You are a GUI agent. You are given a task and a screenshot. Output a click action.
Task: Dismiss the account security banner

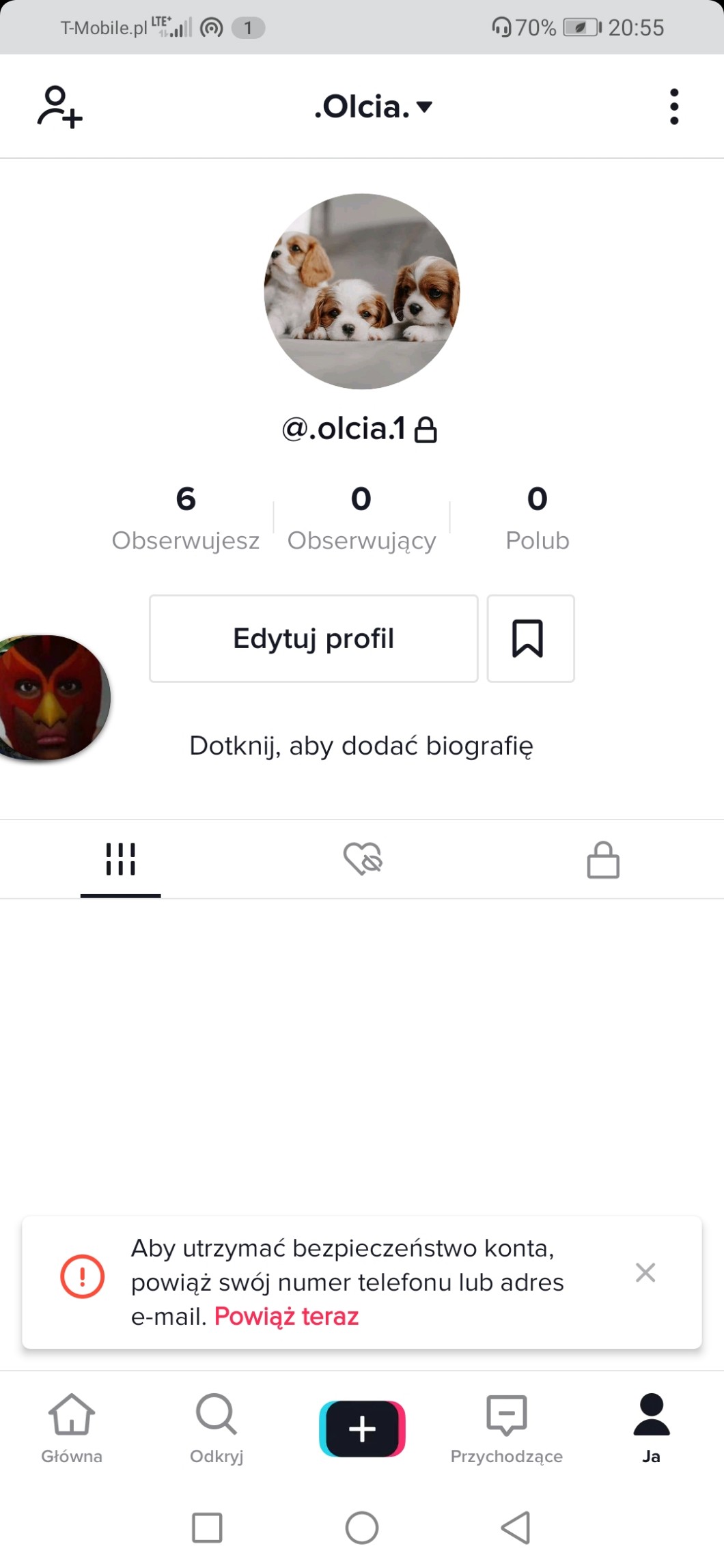click(x=645, y=1272)
